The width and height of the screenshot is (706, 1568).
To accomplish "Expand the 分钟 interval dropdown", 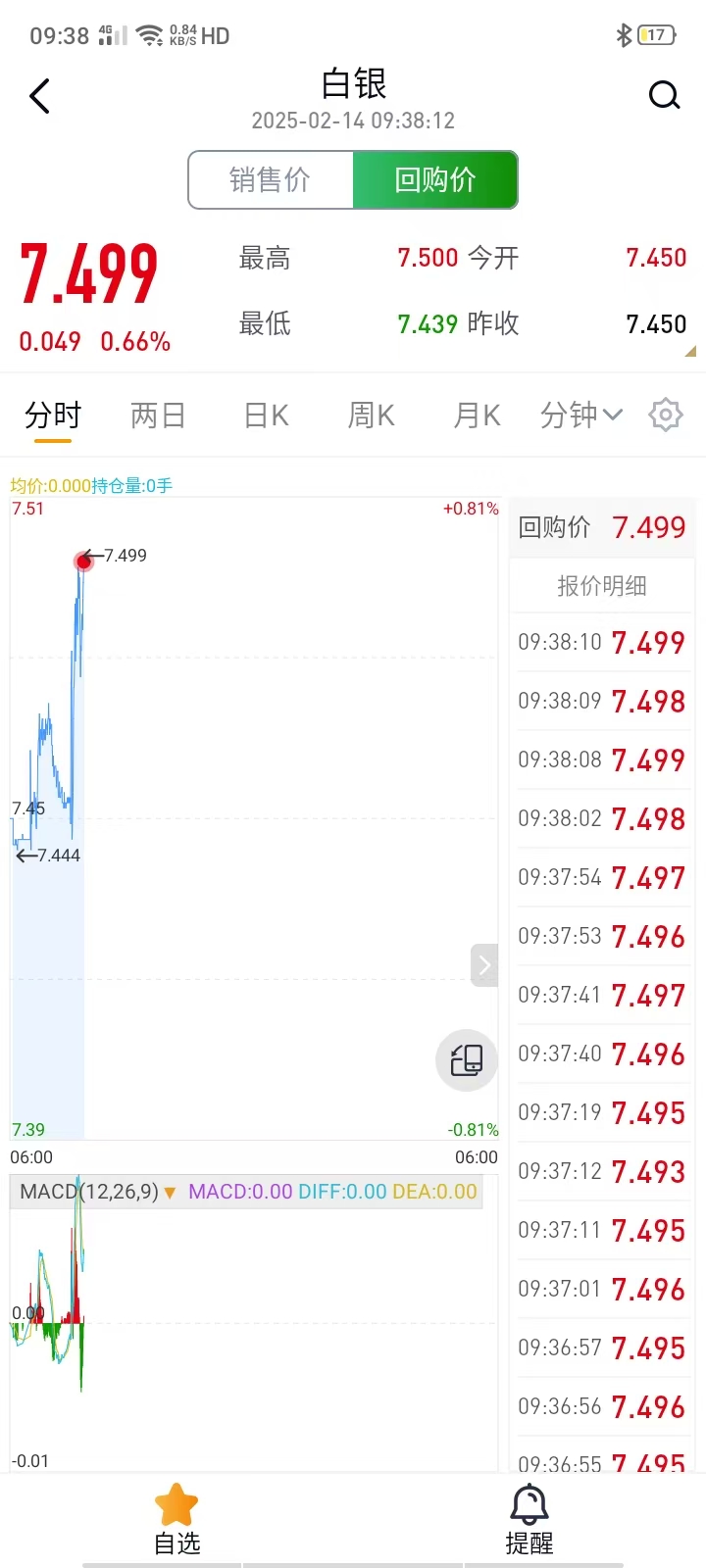I will coord(580,416).
